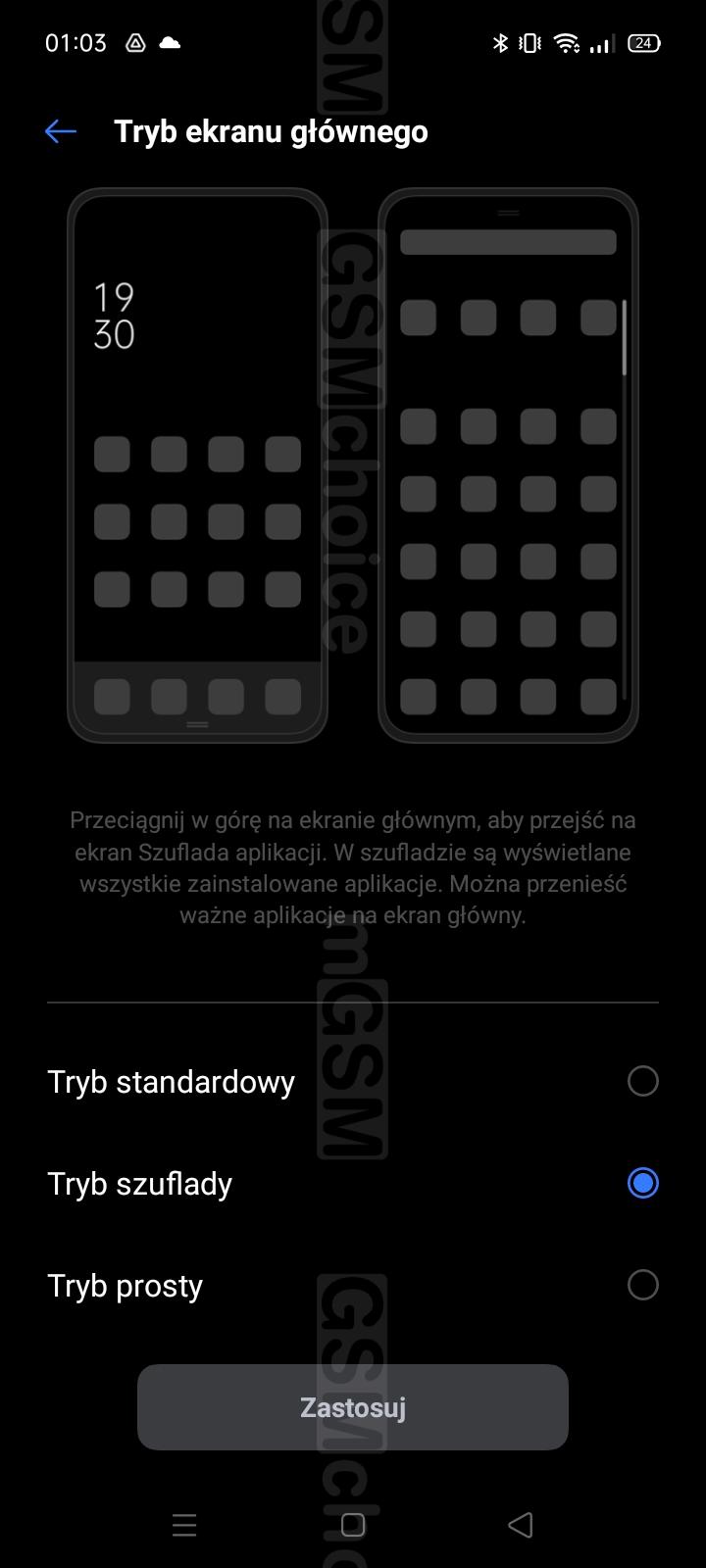Go to home via navigation bar
Image resolution: width=706 pixels, height=1568 pixels.
[353, 1525]
